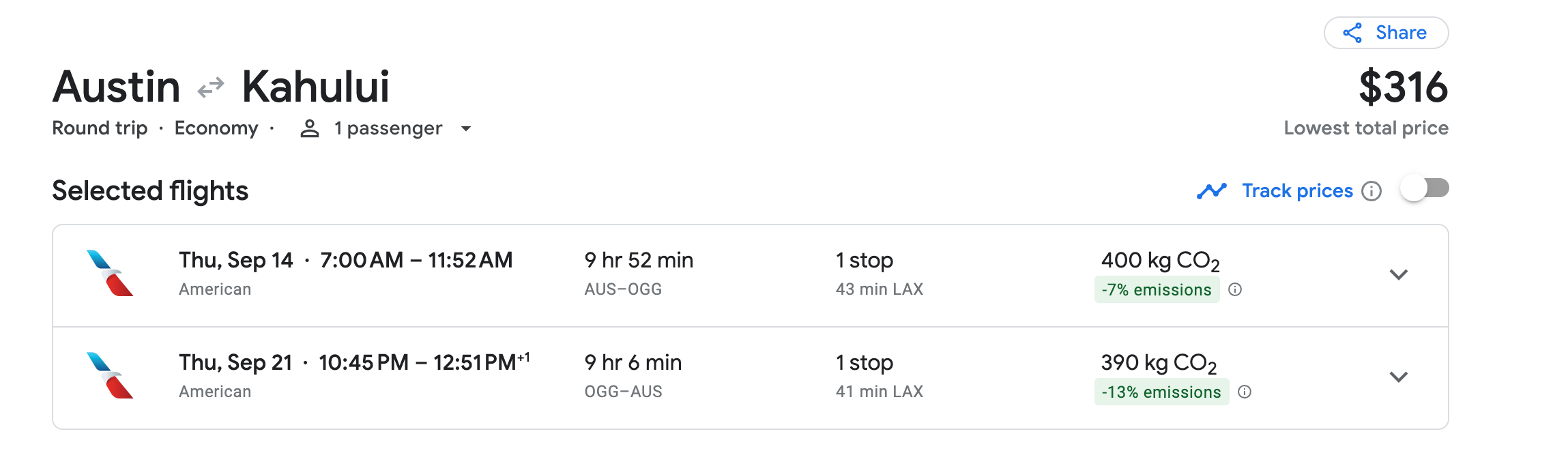
Task: Share this Austin–Kahului itinerary
Action: (1385, 33)
